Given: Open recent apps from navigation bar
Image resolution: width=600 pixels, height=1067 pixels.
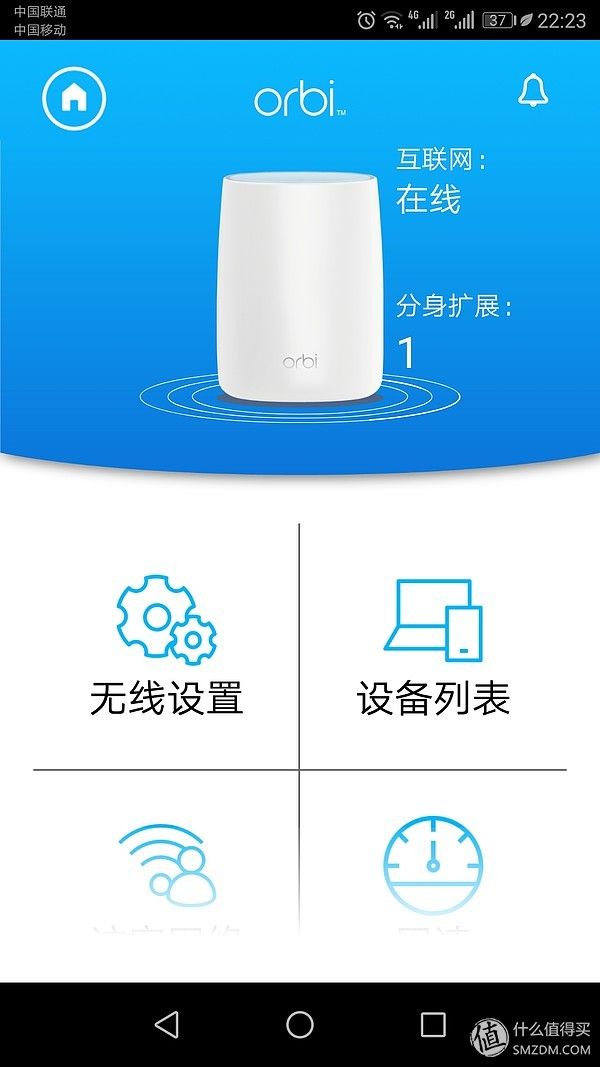Looking at the screenshot, I should point(433,1024).
